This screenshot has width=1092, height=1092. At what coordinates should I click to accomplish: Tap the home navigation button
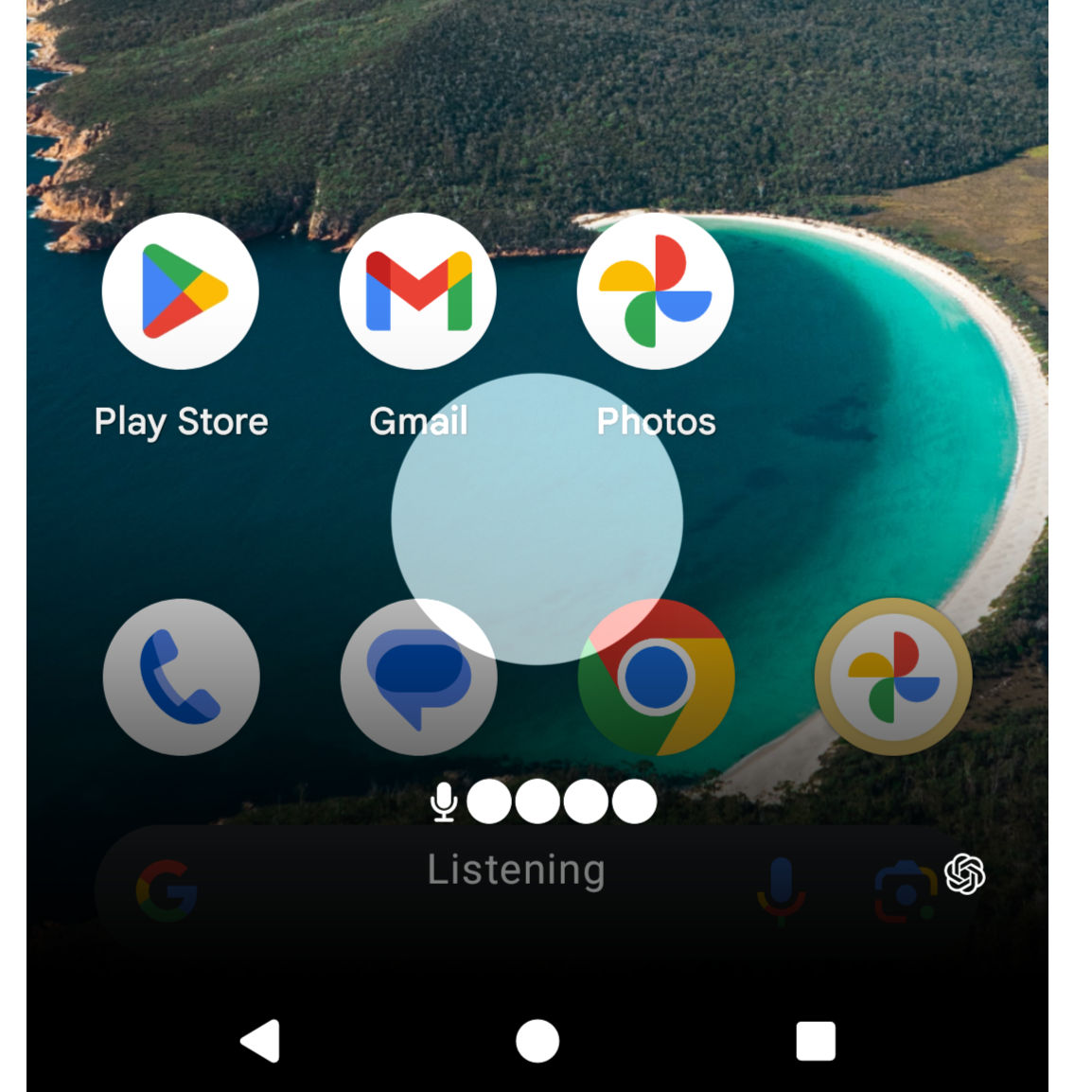pos(537,1041)
